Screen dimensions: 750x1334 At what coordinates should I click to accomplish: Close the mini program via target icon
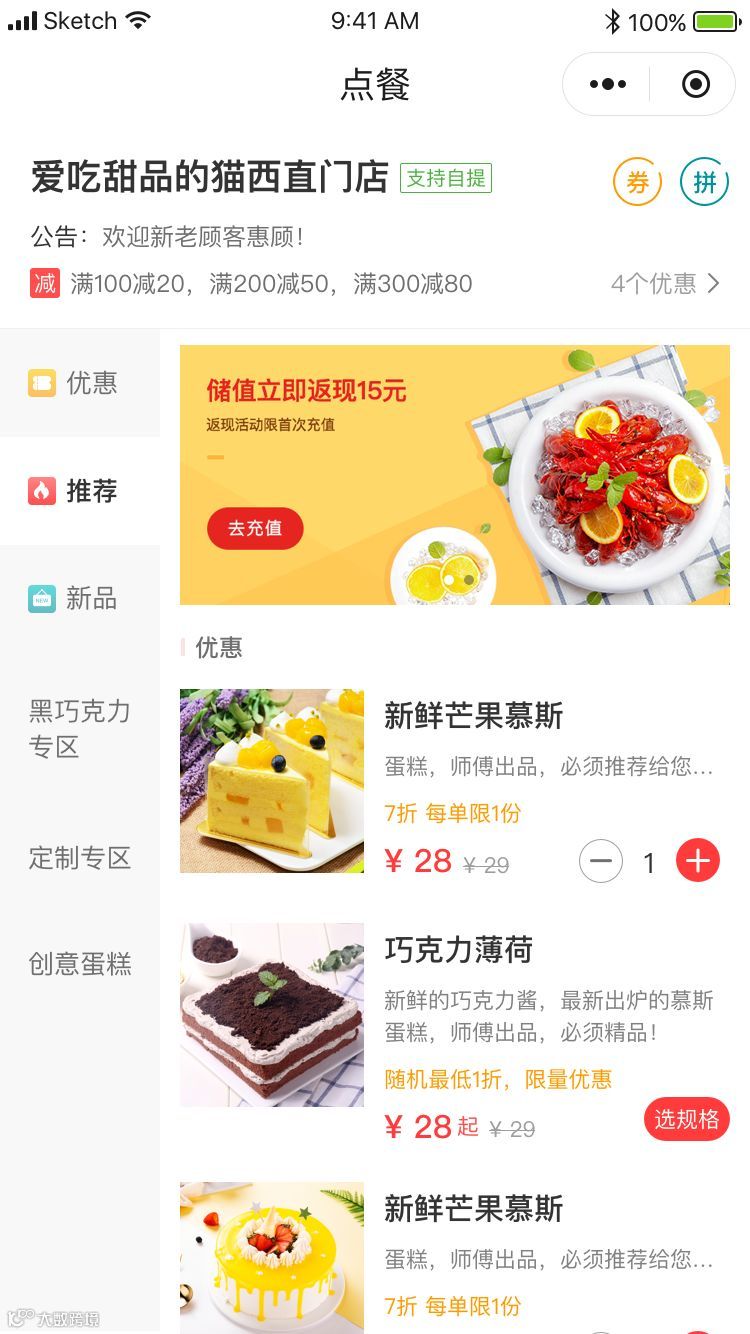point(695,85)
